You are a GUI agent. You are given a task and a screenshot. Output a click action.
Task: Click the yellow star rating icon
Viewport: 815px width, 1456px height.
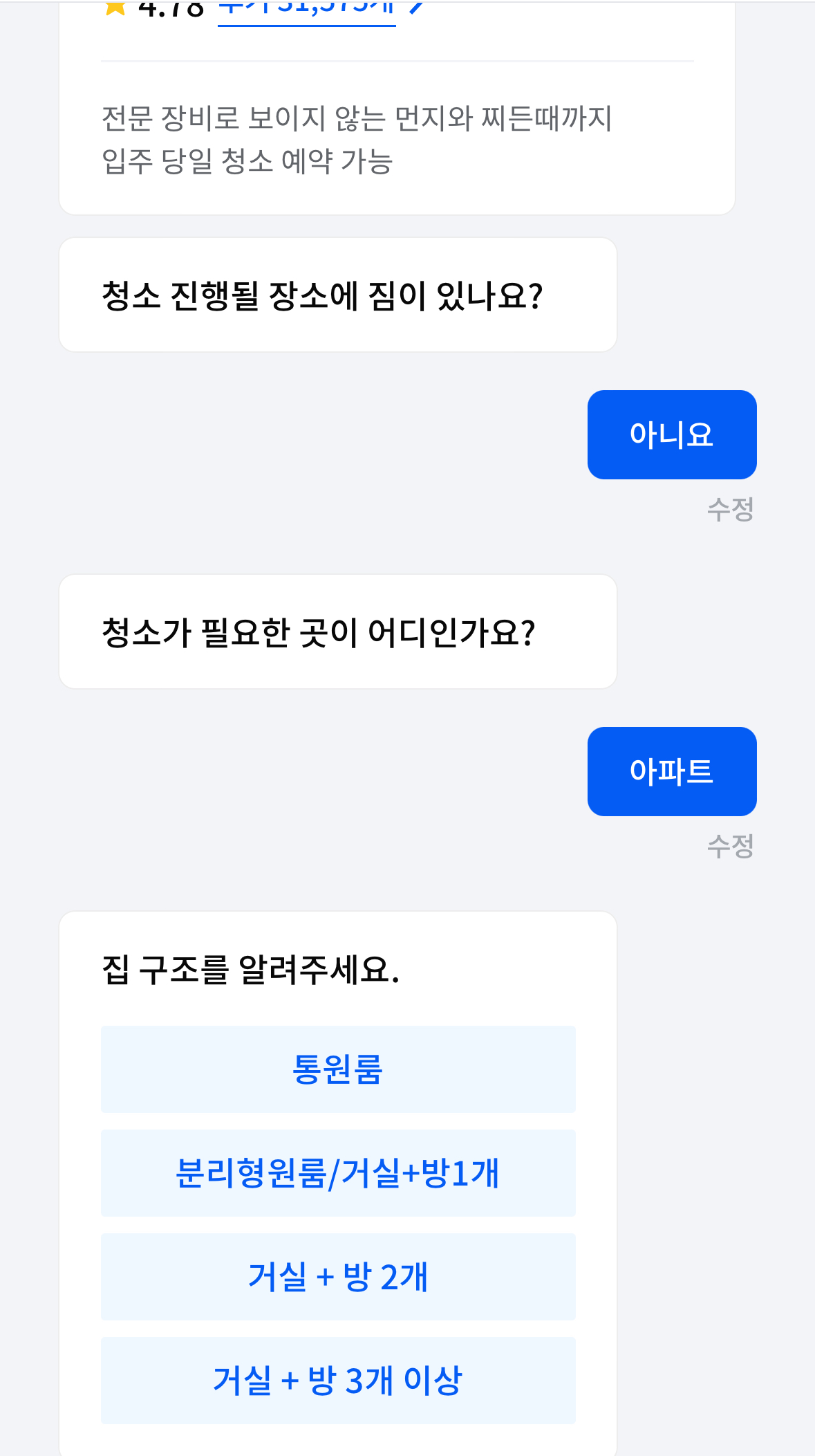pyautogui.click(x=115, y=8)
